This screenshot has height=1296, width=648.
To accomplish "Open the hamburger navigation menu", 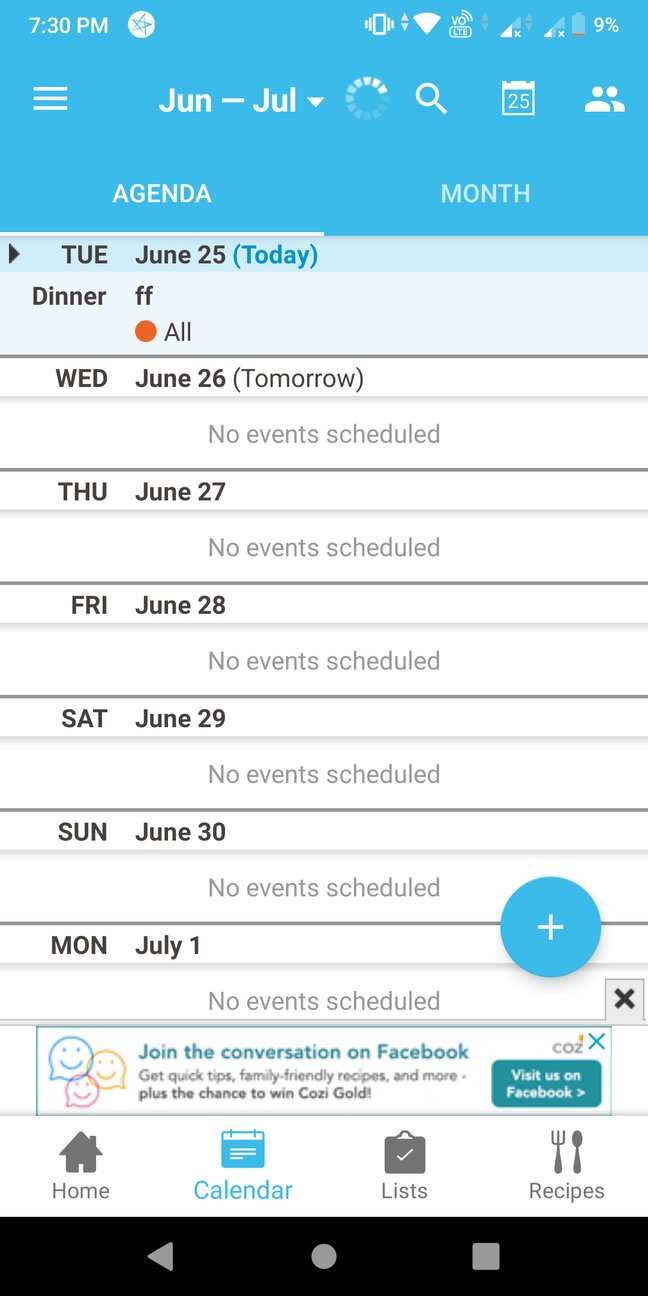I will click(x=50, y=99).
